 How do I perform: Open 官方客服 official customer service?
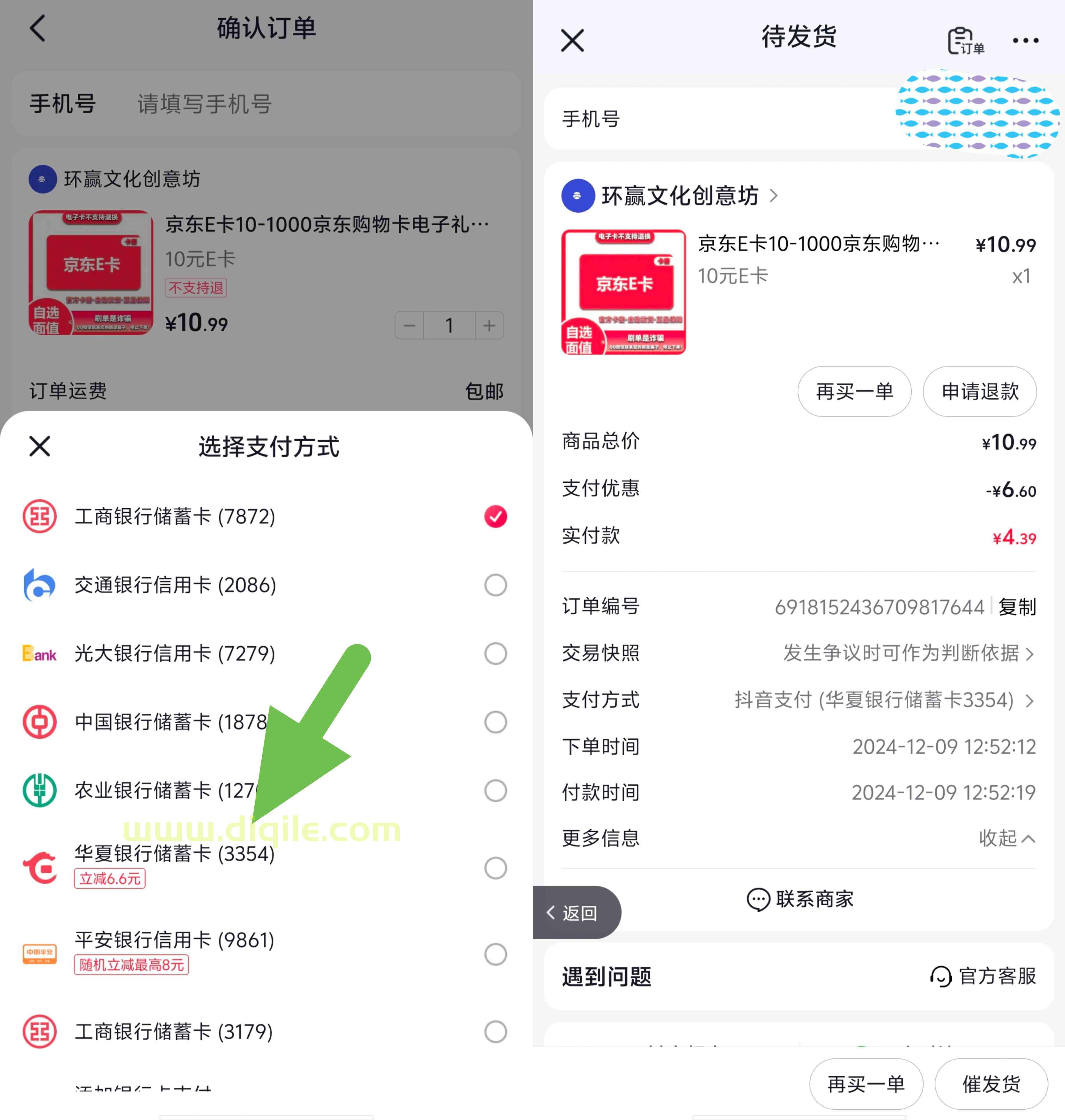pos(983,976)
